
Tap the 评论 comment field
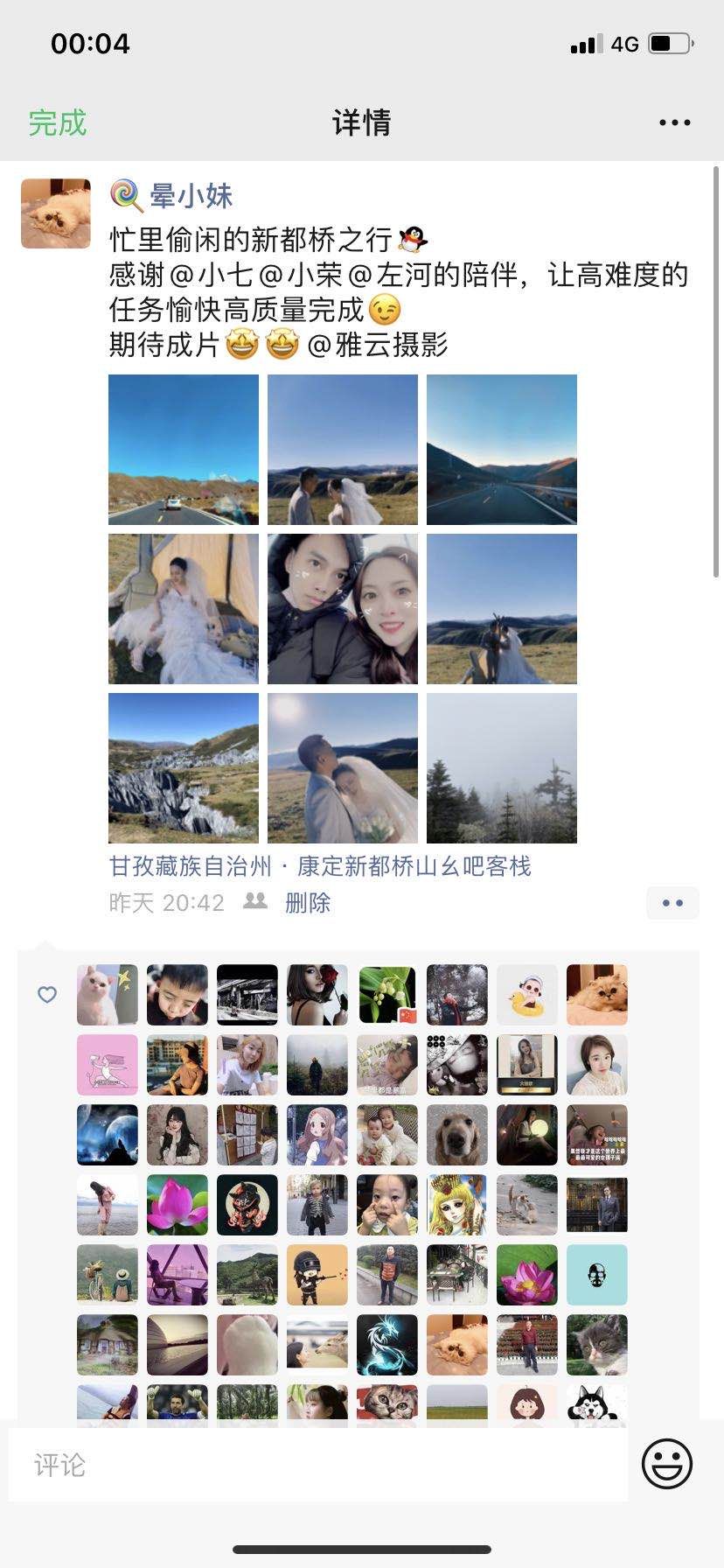(318, 1465)
